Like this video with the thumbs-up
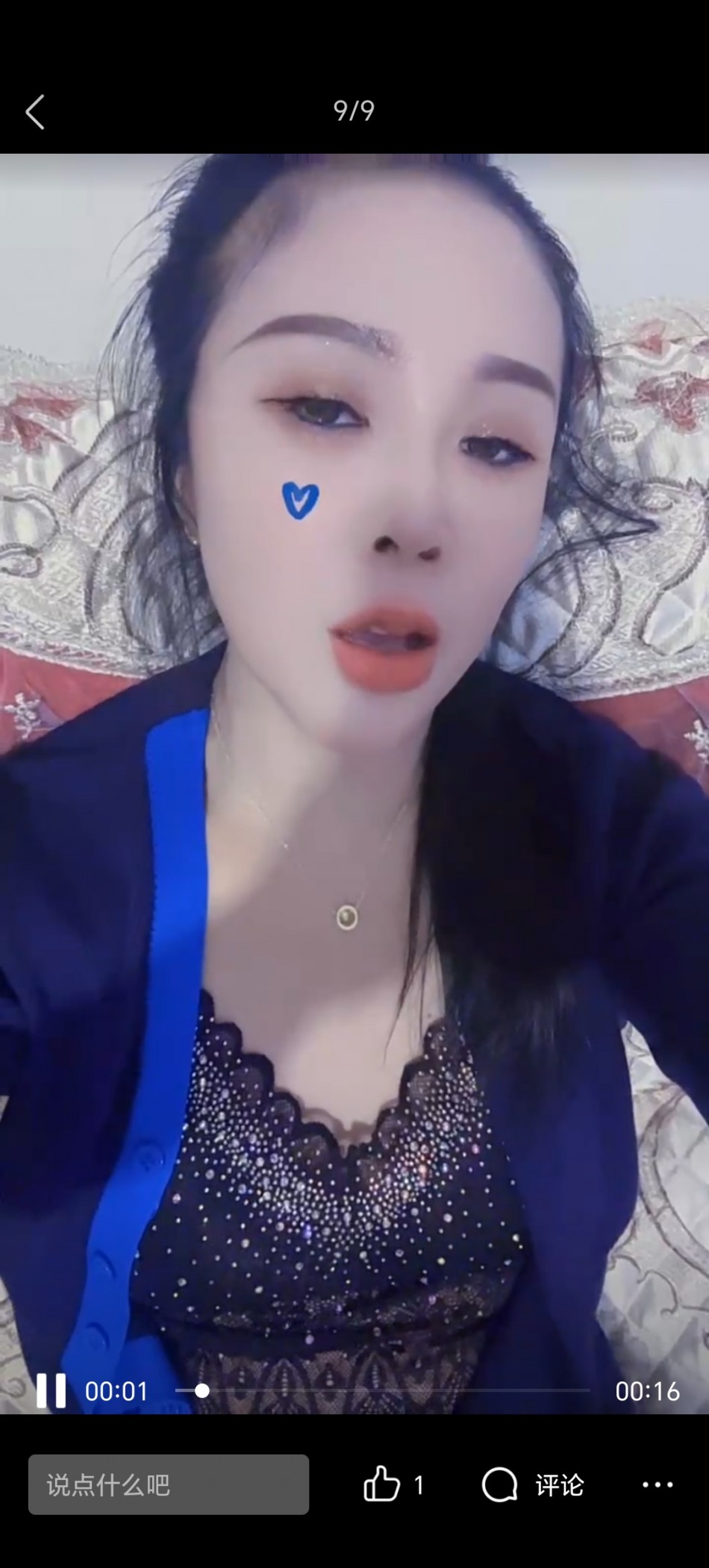 [381, 1484]
